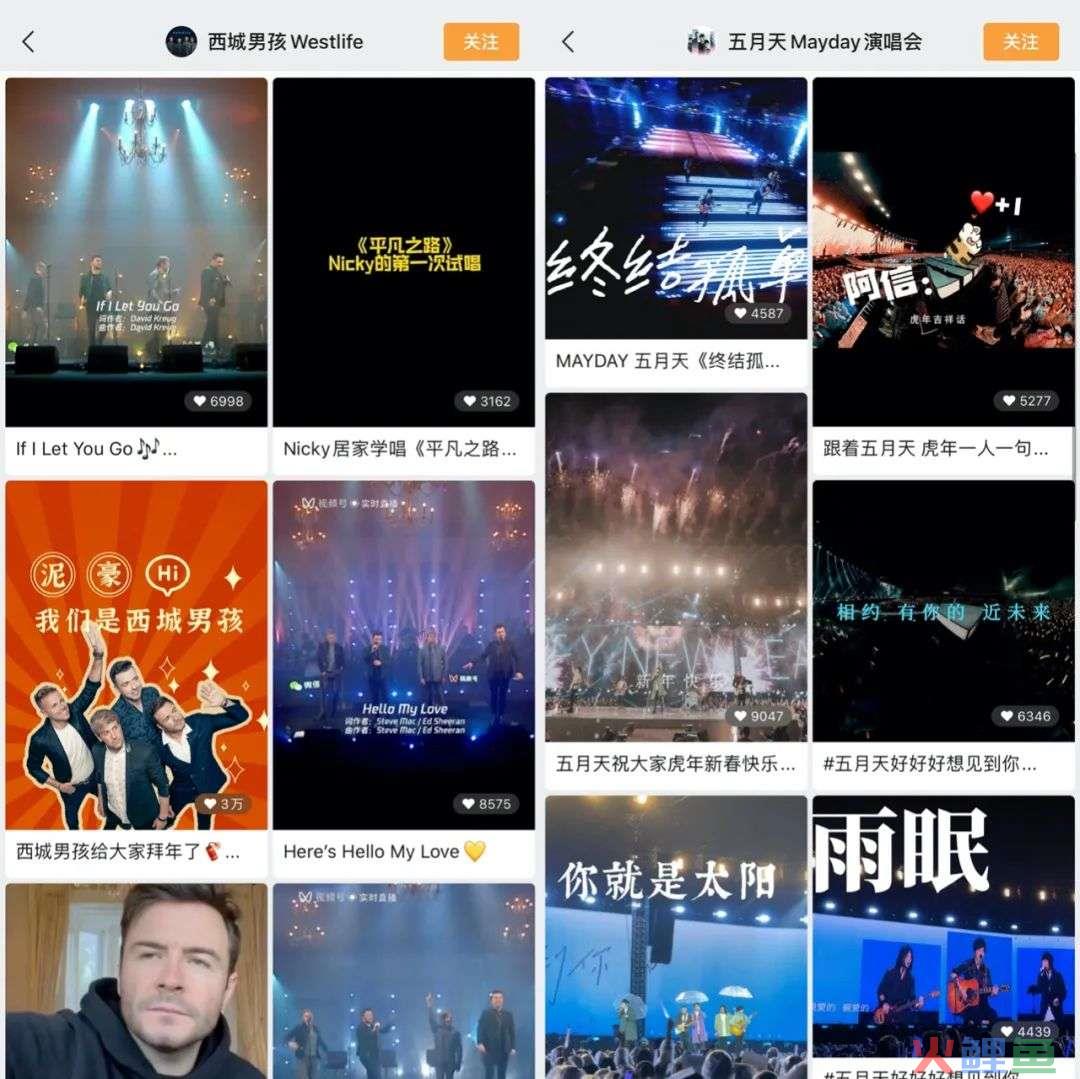
Task: Watch Here's Hello My Love video
Action: point(403,655)
